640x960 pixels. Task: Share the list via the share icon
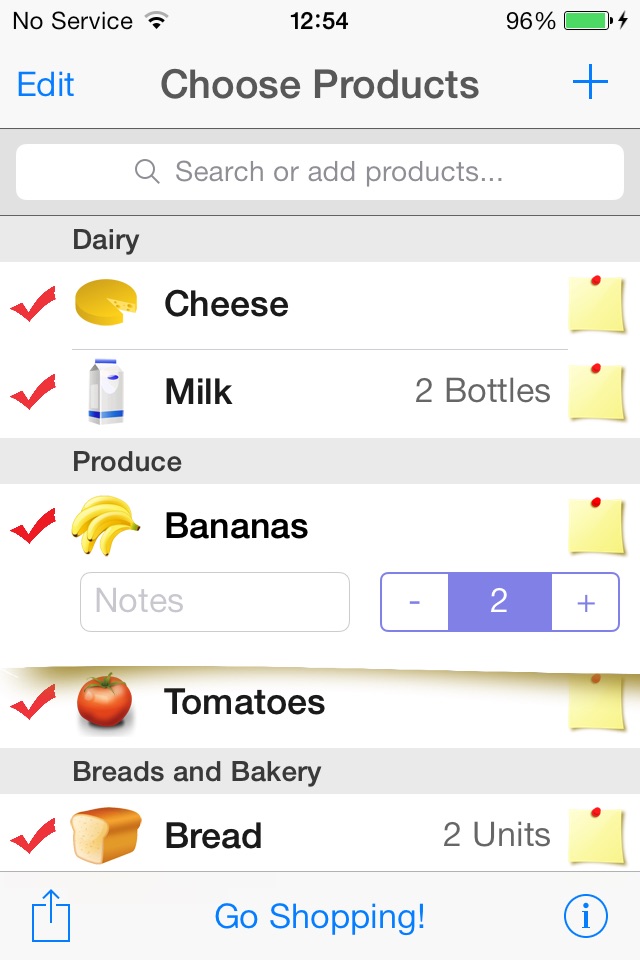[51, 915]
